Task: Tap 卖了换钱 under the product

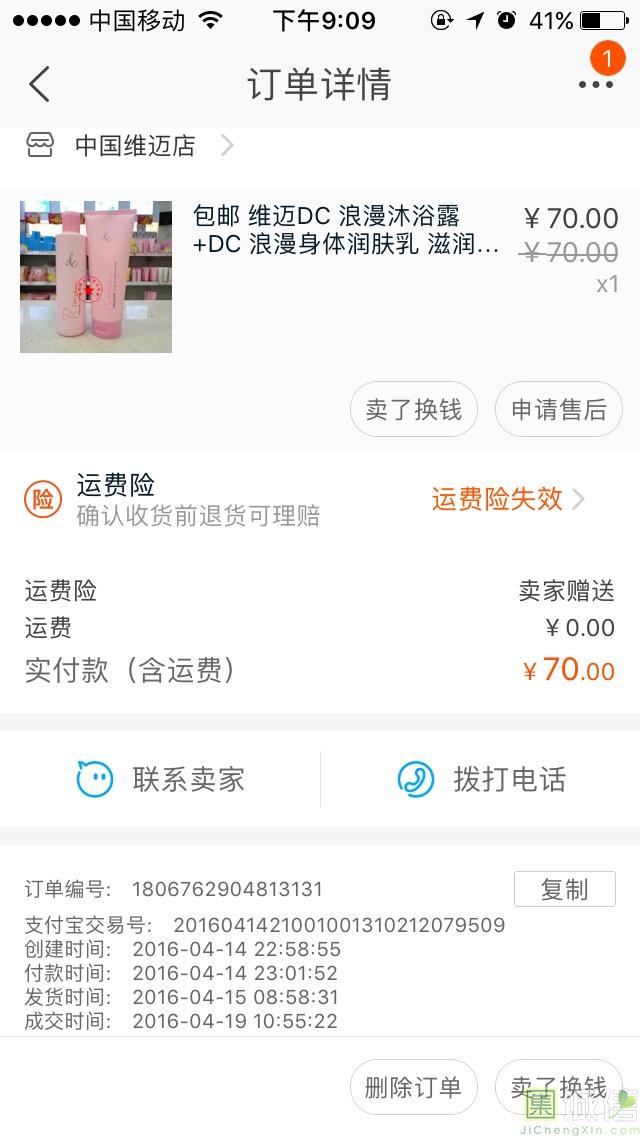Action: pos(413,409)
